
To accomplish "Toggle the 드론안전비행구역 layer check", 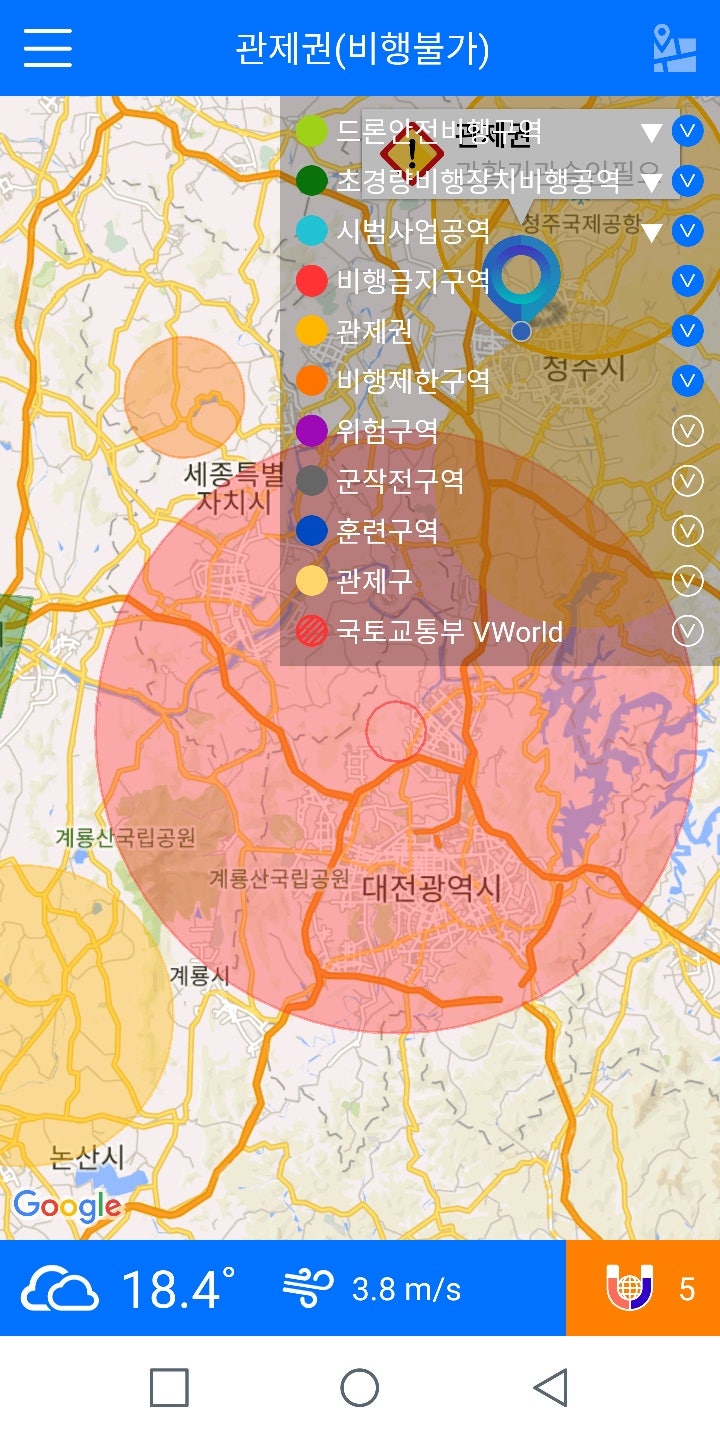I will pyautogui.click(x=688, y=131).
